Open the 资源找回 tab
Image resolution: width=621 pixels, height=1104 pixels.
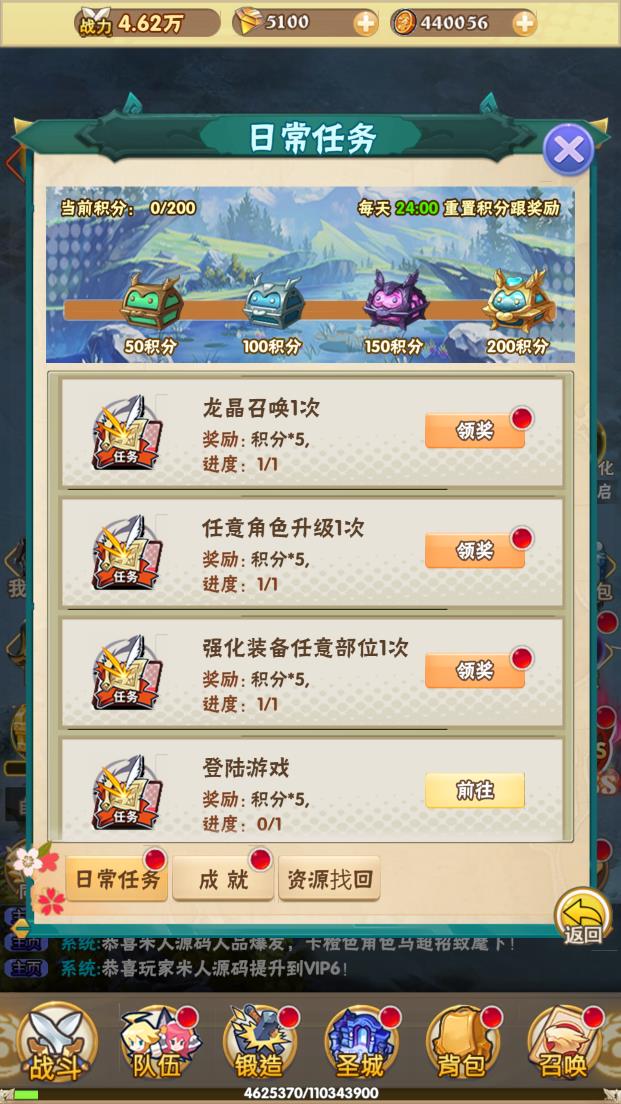329,879
